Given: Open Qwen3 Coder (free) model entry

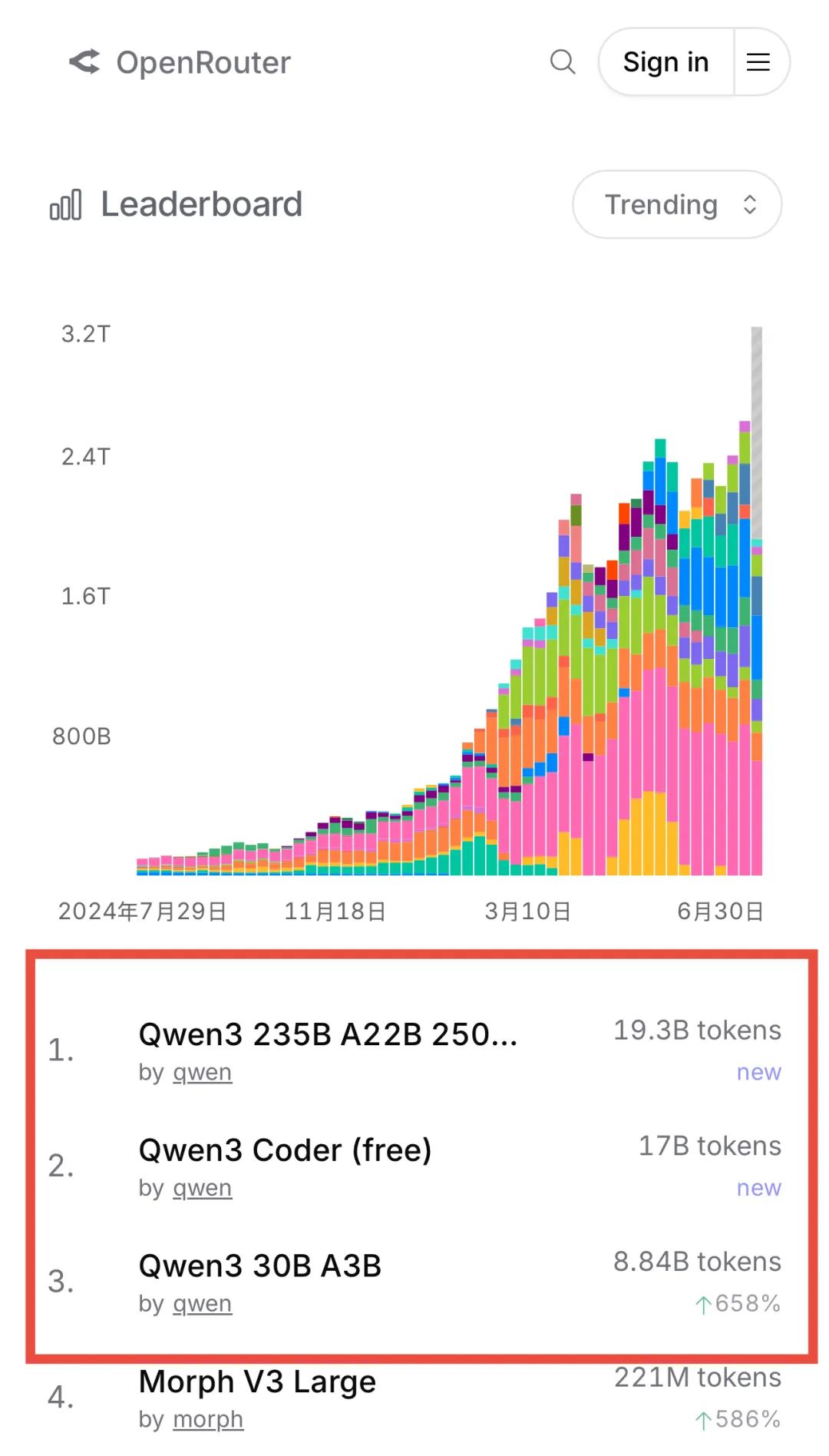Looking at the screenshot, I should [x=285, y=1150].
